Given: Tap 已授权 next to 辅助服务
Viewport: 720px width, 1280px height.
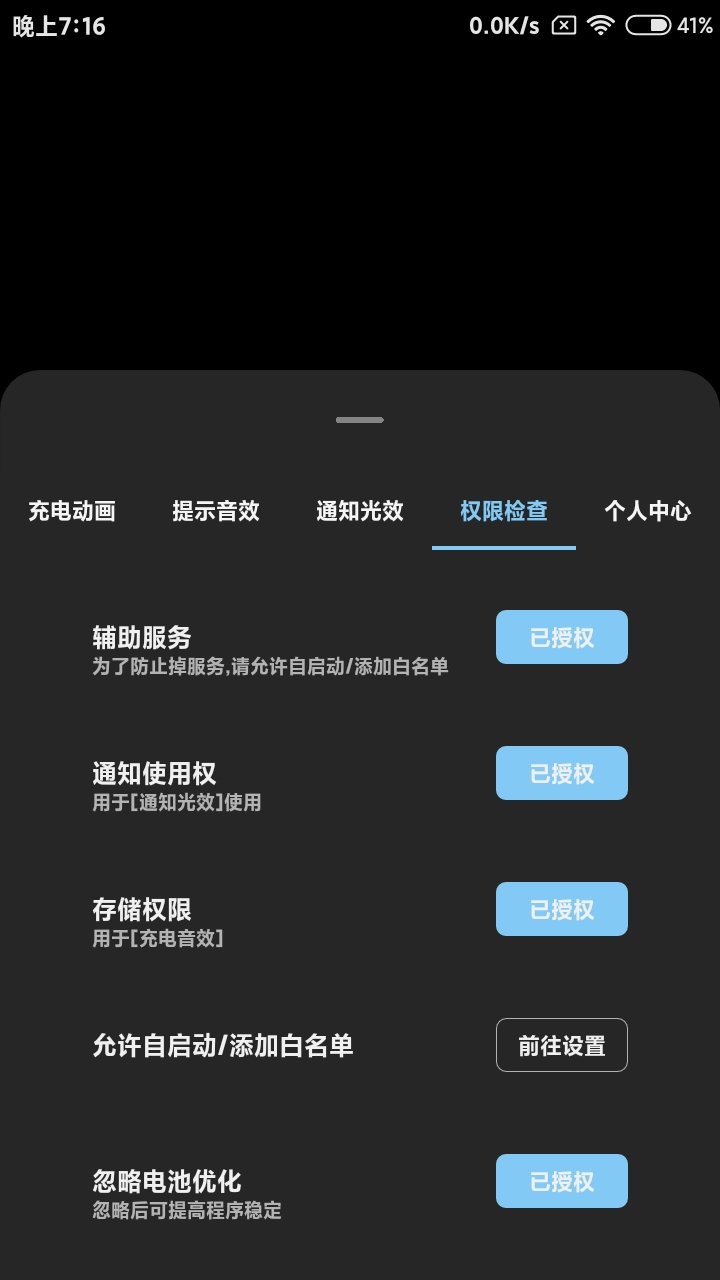Looking at the screenshot, I should [561, 637].
